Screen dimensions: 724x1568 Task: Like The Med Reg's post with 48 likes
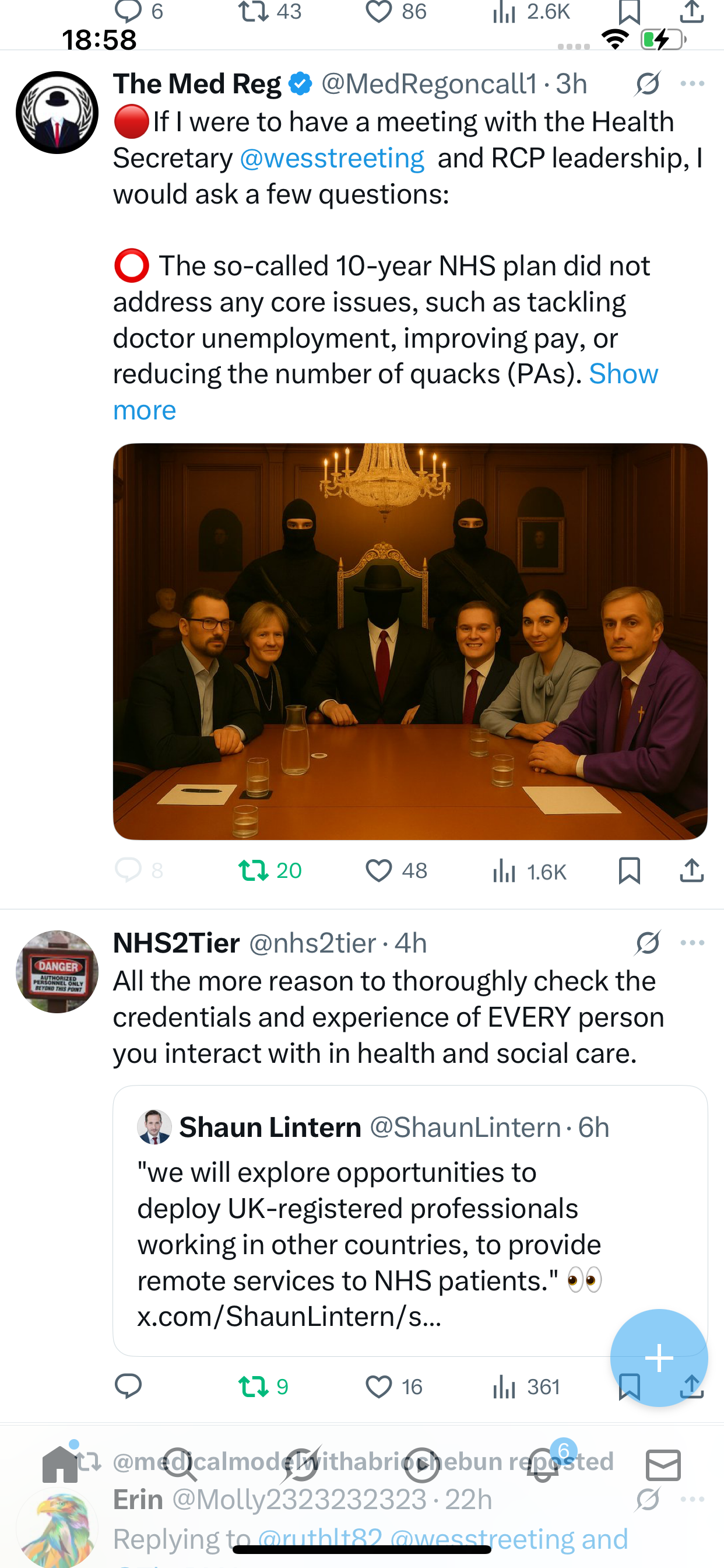click(396, 870)
